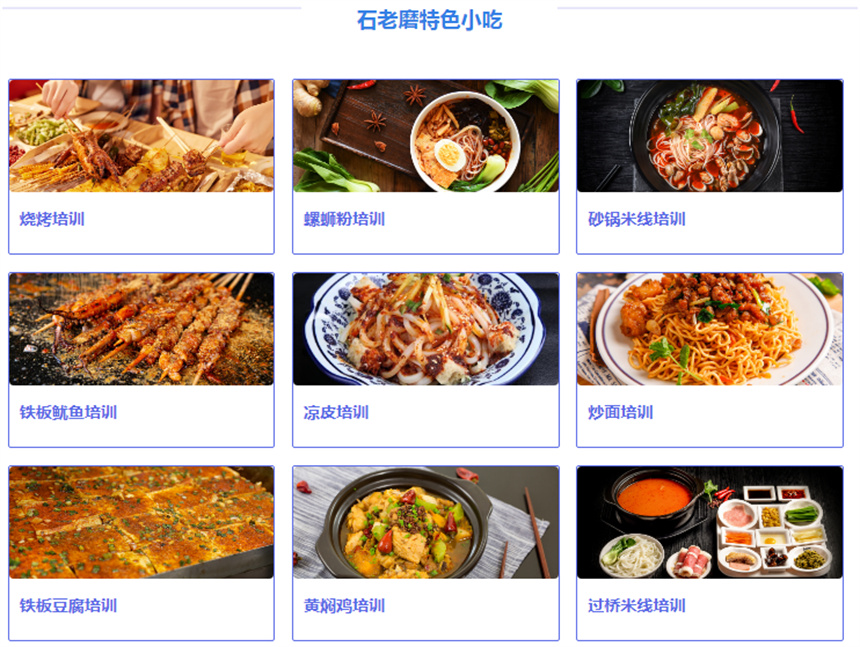
Task: Choose the 炒面培训 card
Action: tap(709, 359)
